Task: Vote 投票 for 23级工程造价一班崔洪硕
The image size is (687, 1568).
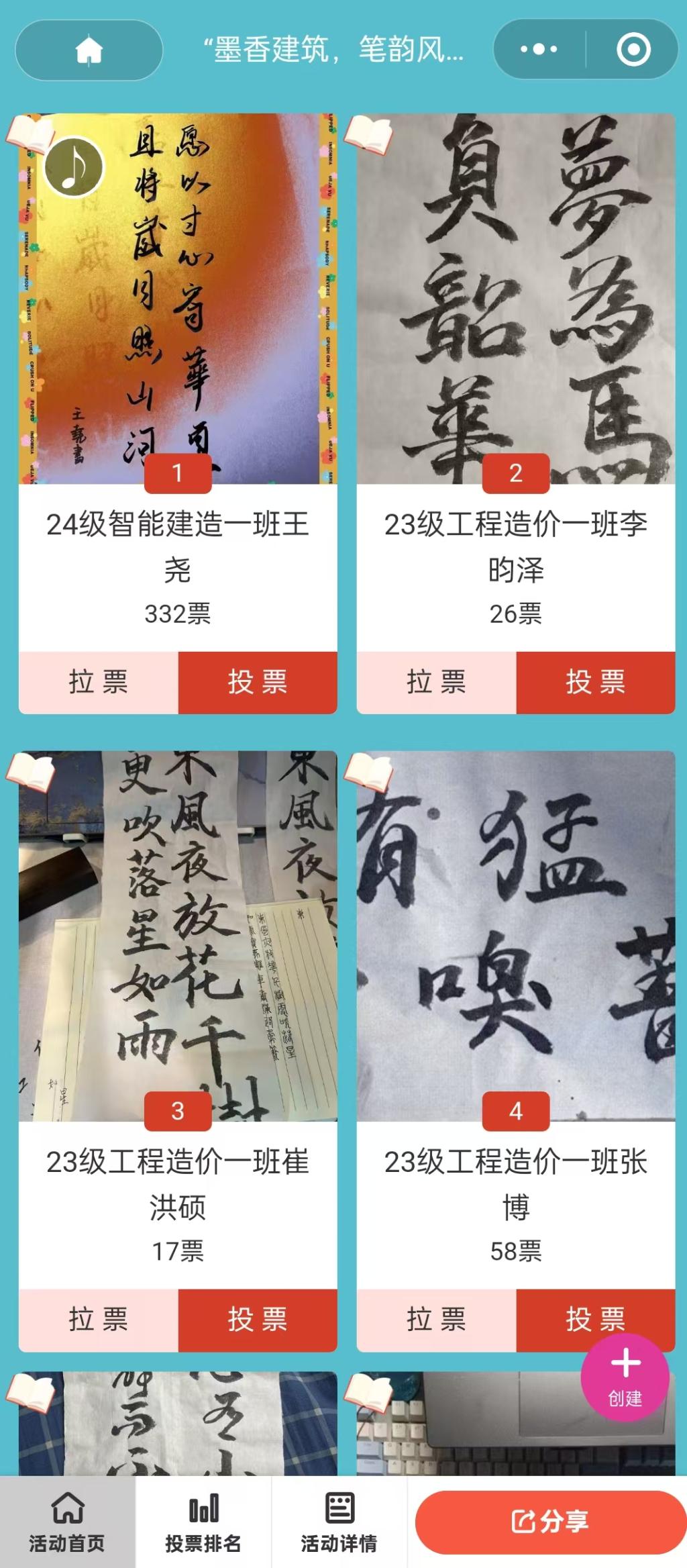Action: point(258,1320)
